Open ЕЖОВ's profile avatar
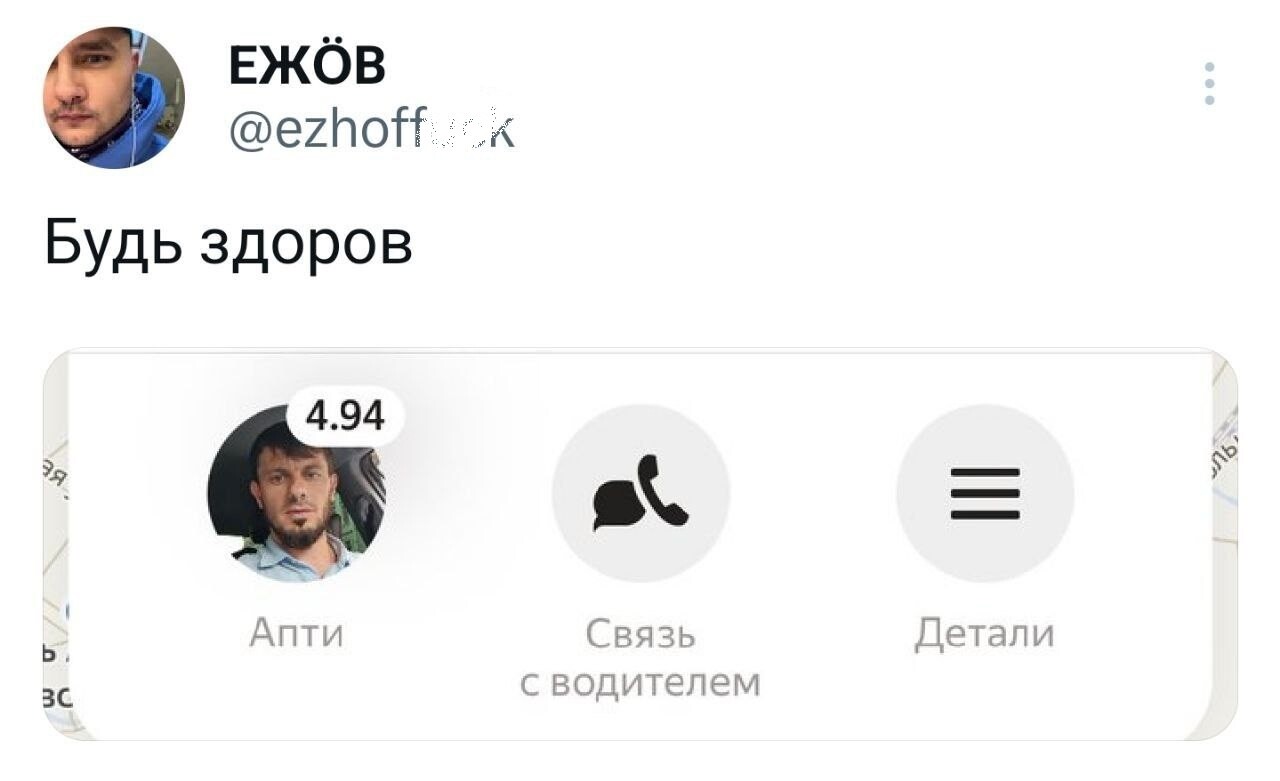 113,98
